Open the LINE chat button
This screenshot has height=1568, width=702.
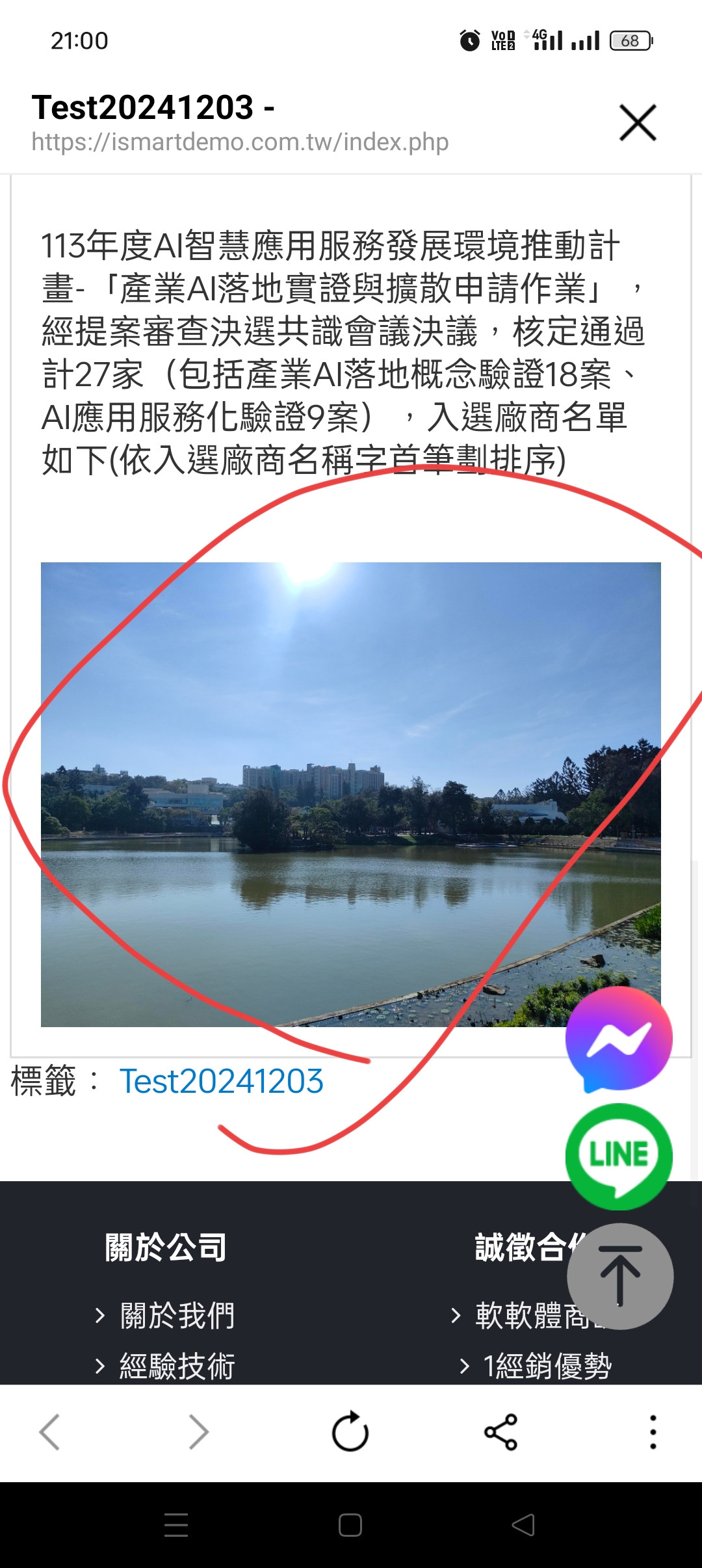coord(619,1156)
